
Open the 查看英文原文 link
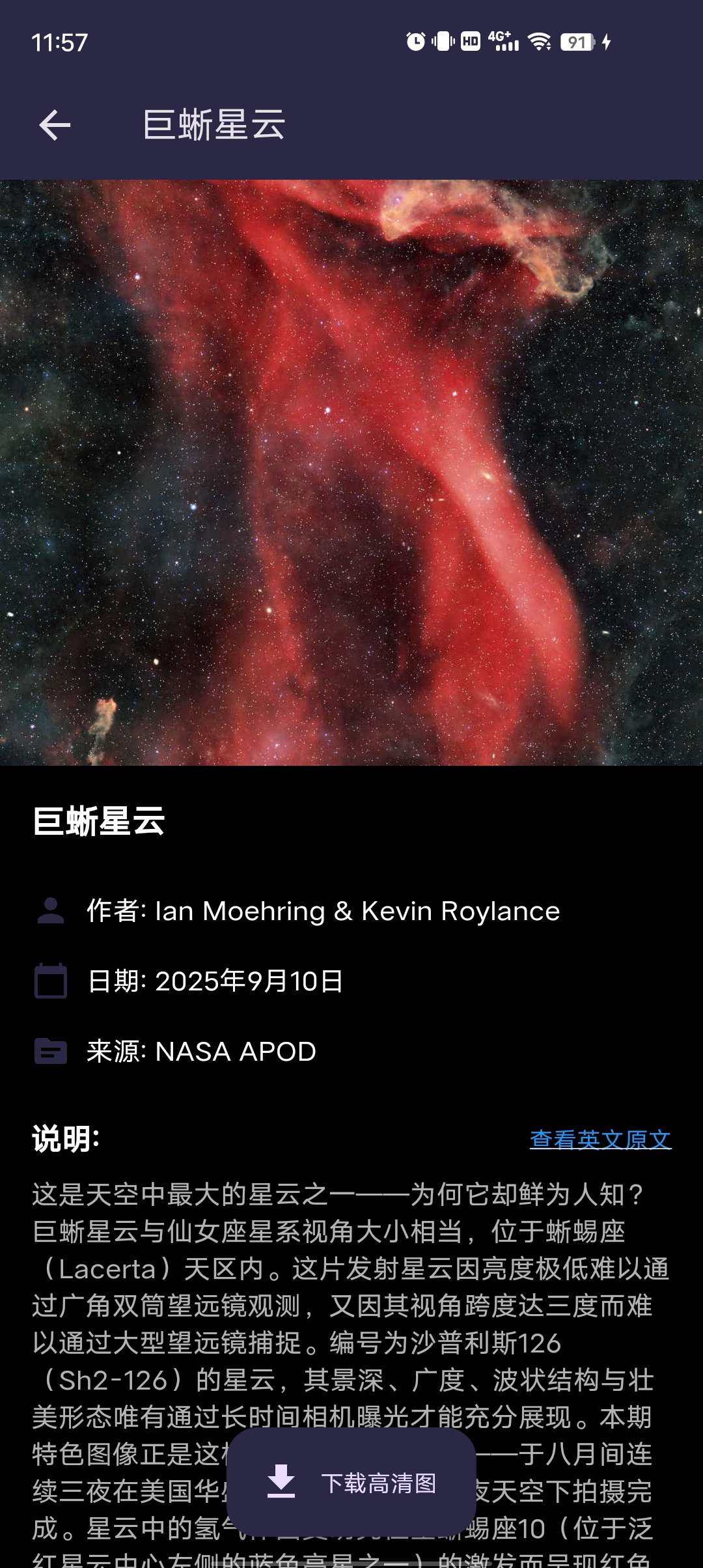600,1140
